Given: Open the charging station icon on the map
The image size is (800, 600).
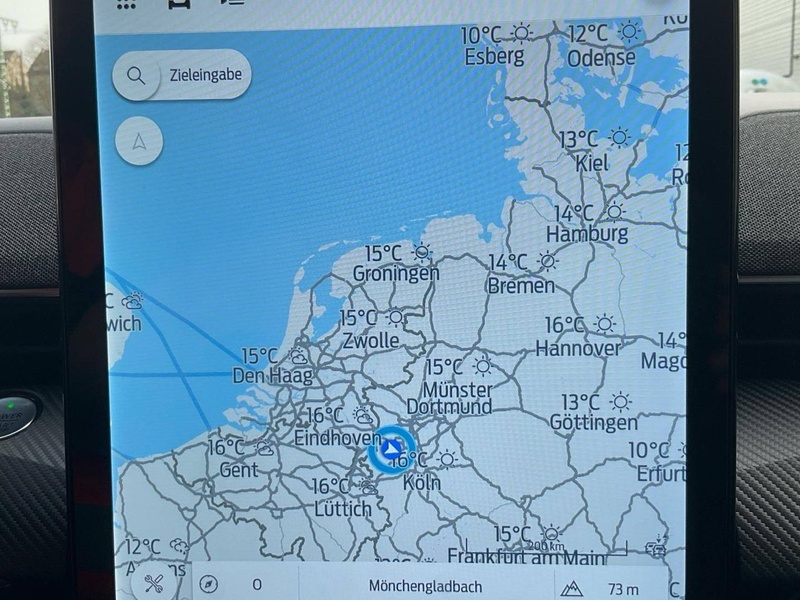Looking at the screenshot, I should pyautogui.click(x=657, y=548).
